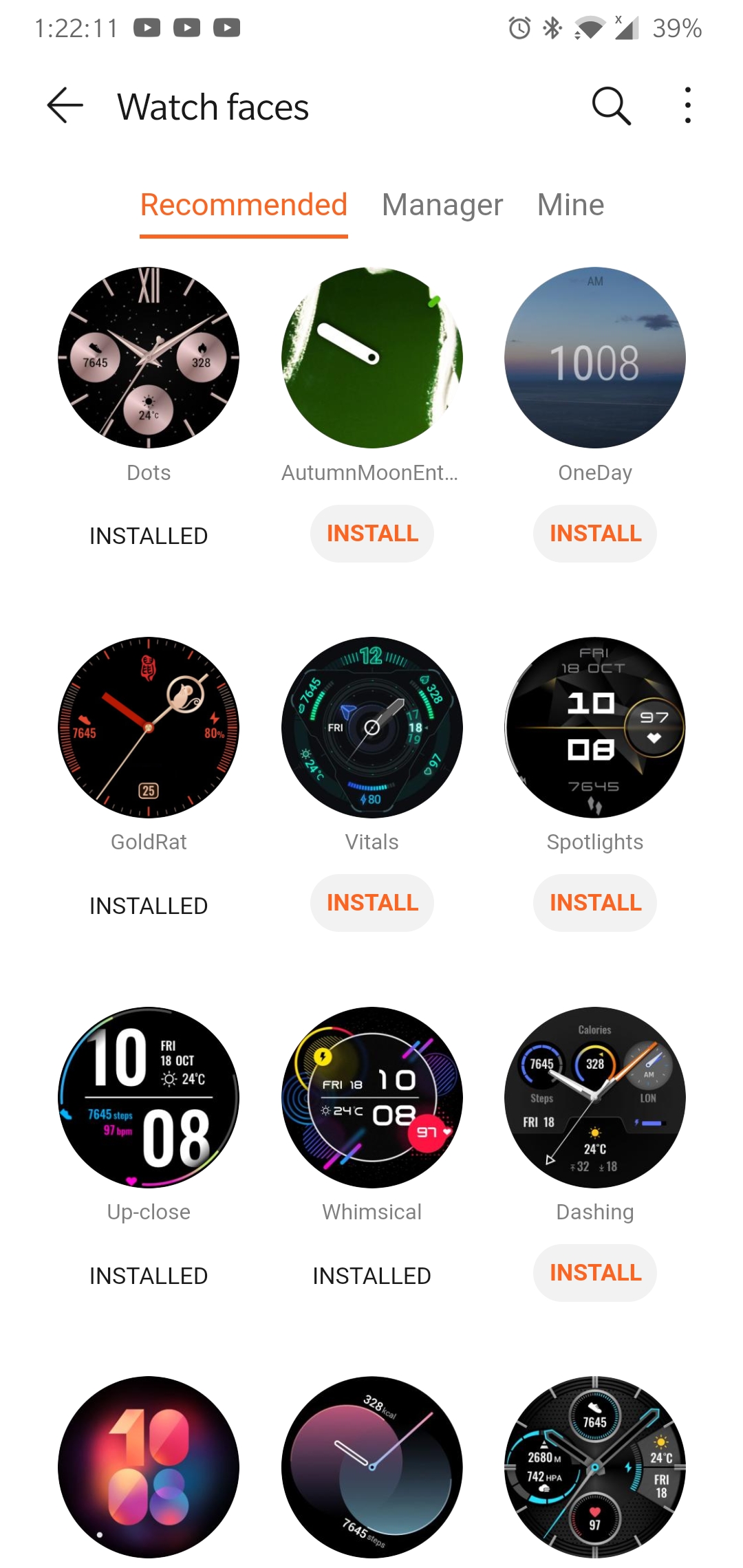Open a YouTube notification icon
743x1568 pixels.
(147, 28)
